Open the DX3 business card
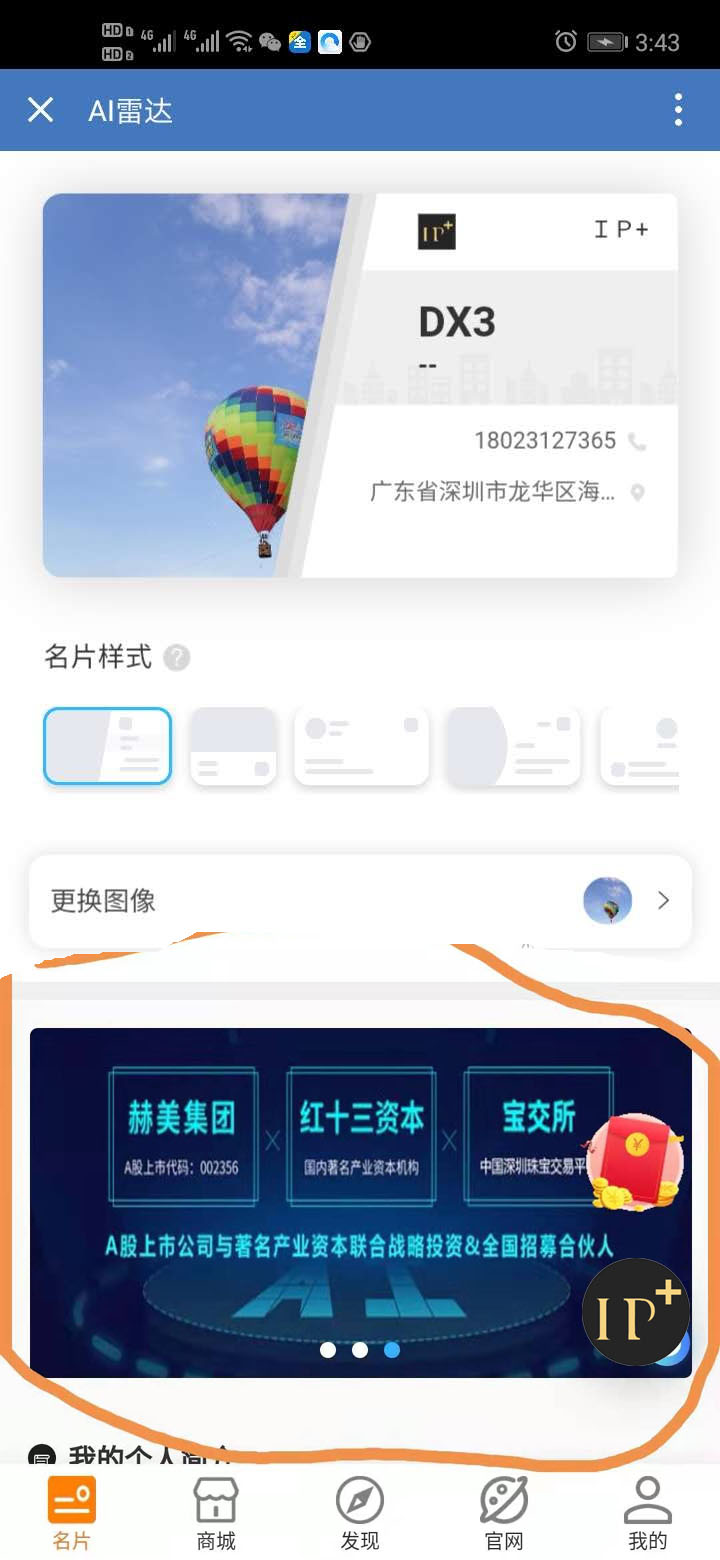 tap(360, 385)
